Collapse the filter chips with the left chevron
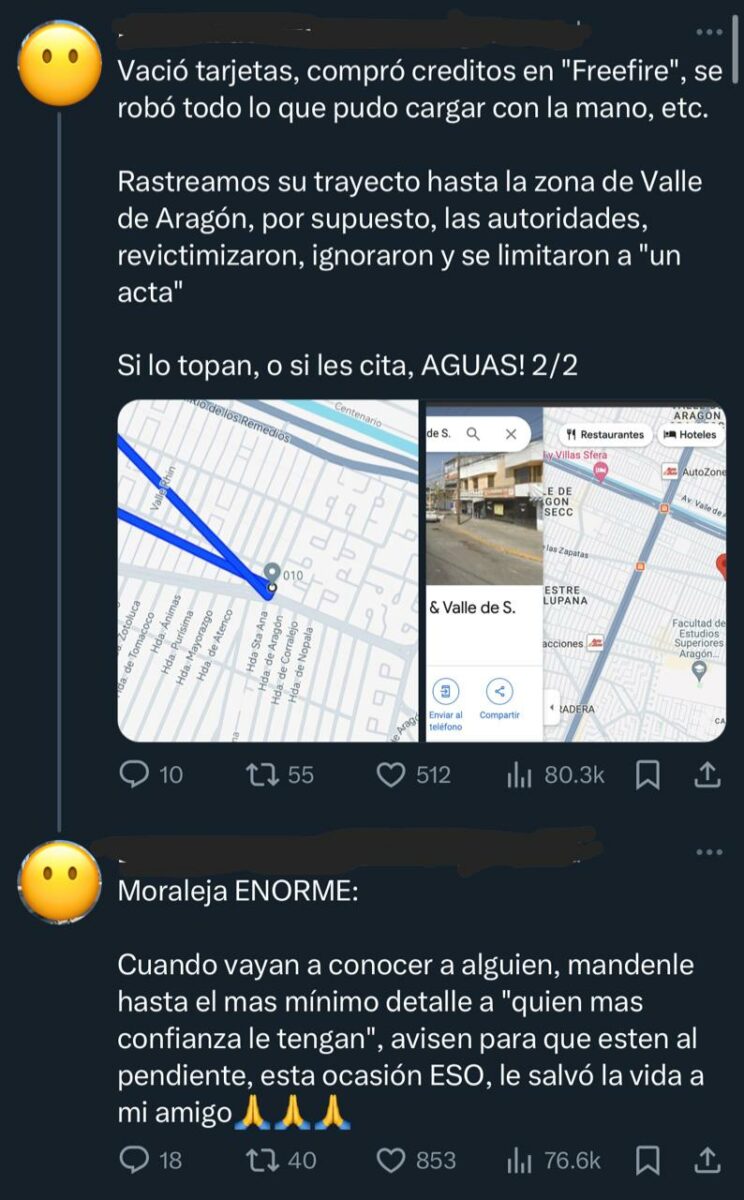744x1200 pixels. coord(552,706)
